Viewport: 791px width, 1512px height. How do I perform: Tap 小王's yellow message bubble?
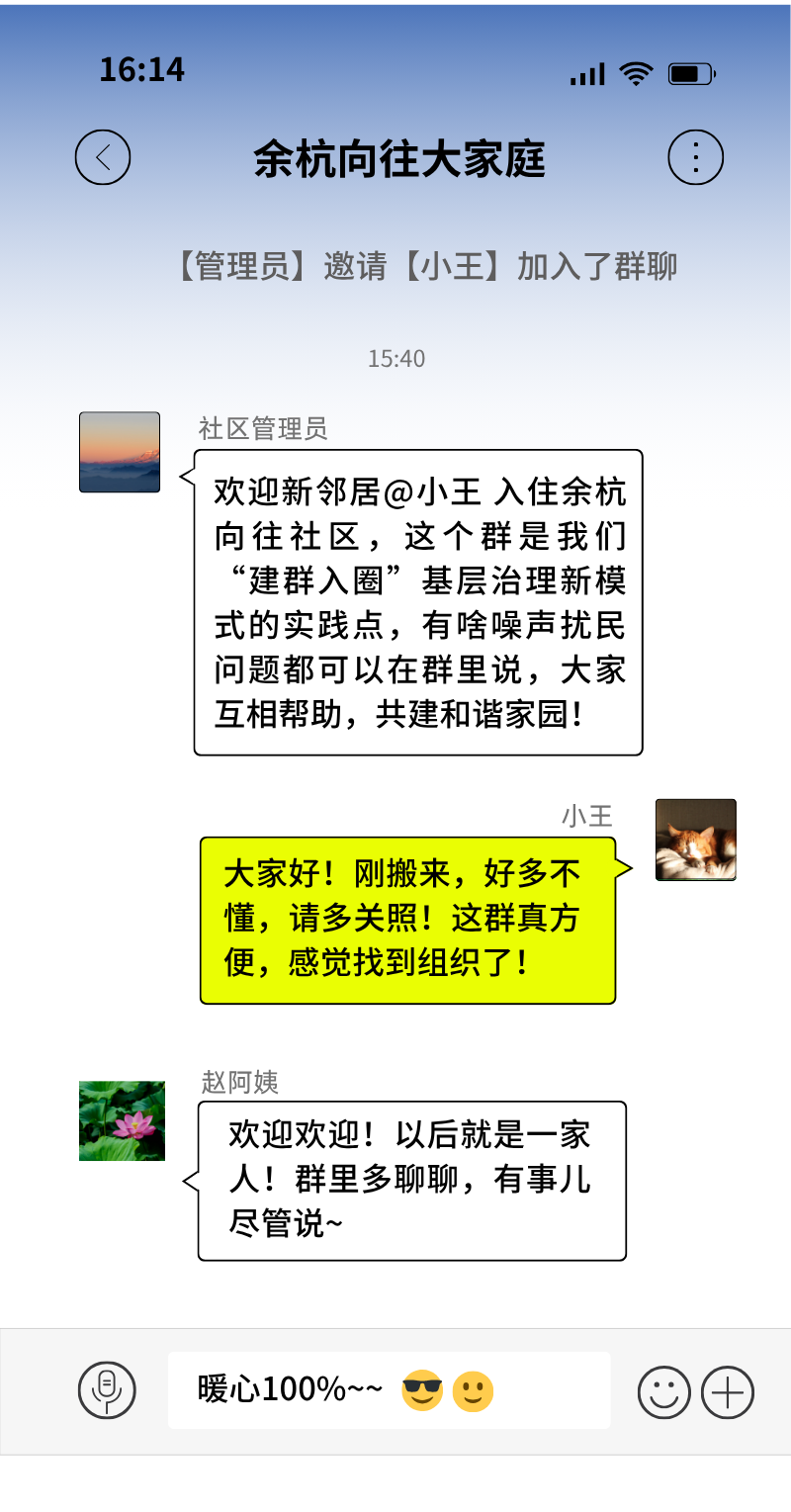click(x=408, y=918)
